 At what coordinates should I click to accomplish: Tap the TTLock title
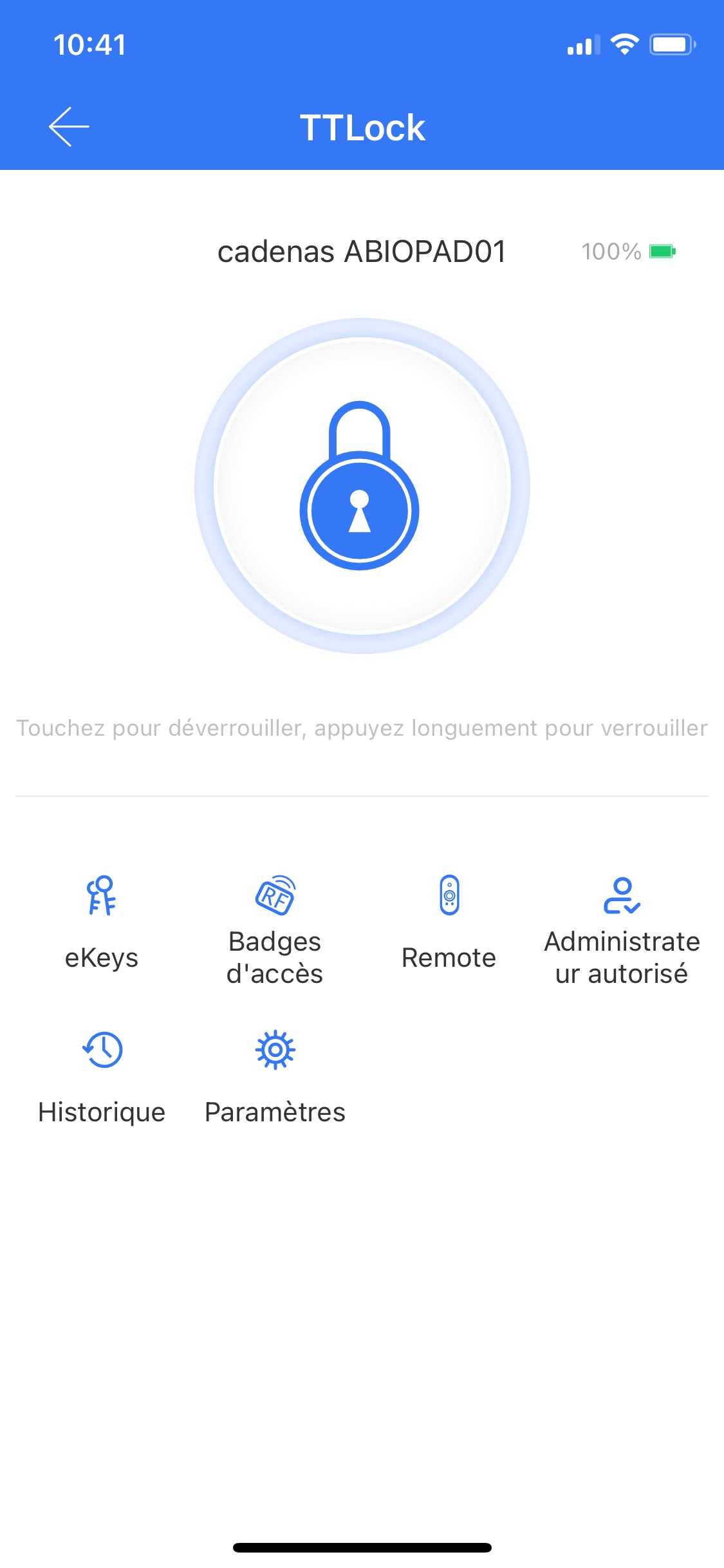coord(362,127)
